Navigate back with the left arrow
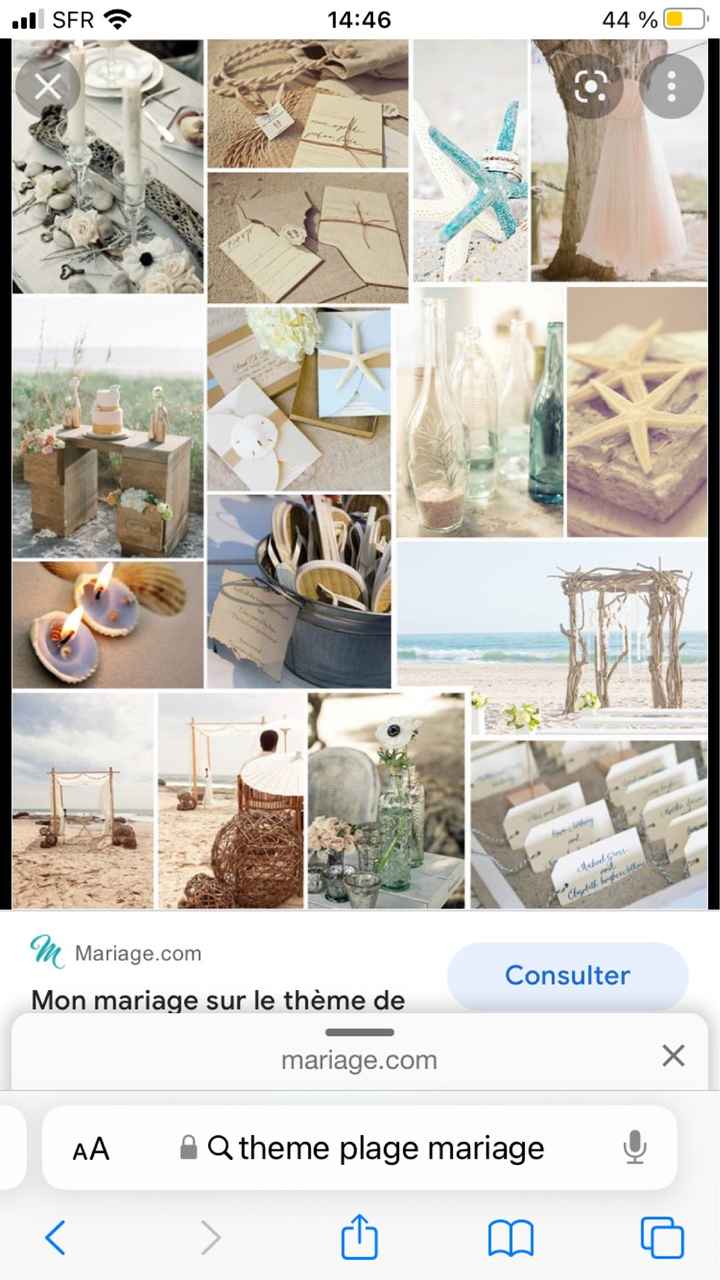Image resolution: width=720 pixels, height=1280 pixels. pyautogui.click(x=57, y=1238)
